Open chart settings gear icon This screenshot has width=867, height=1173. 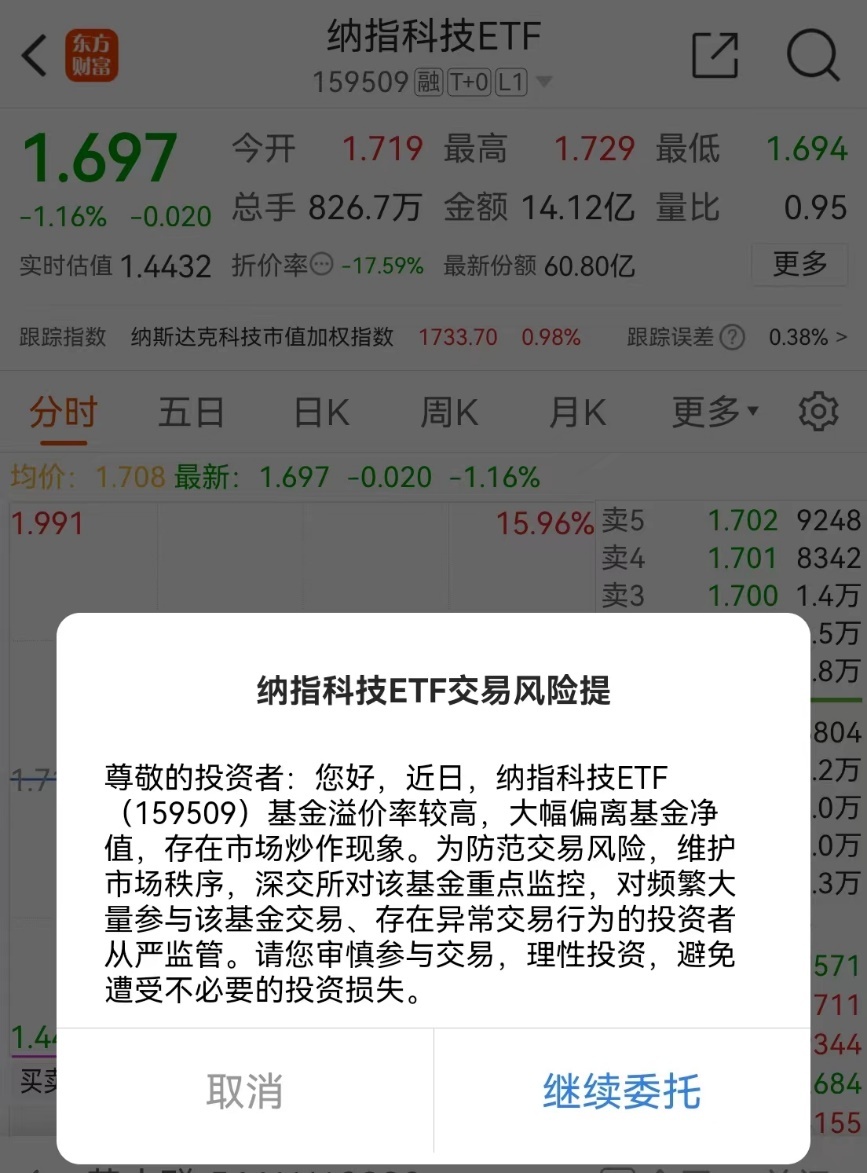pos(818,412)
